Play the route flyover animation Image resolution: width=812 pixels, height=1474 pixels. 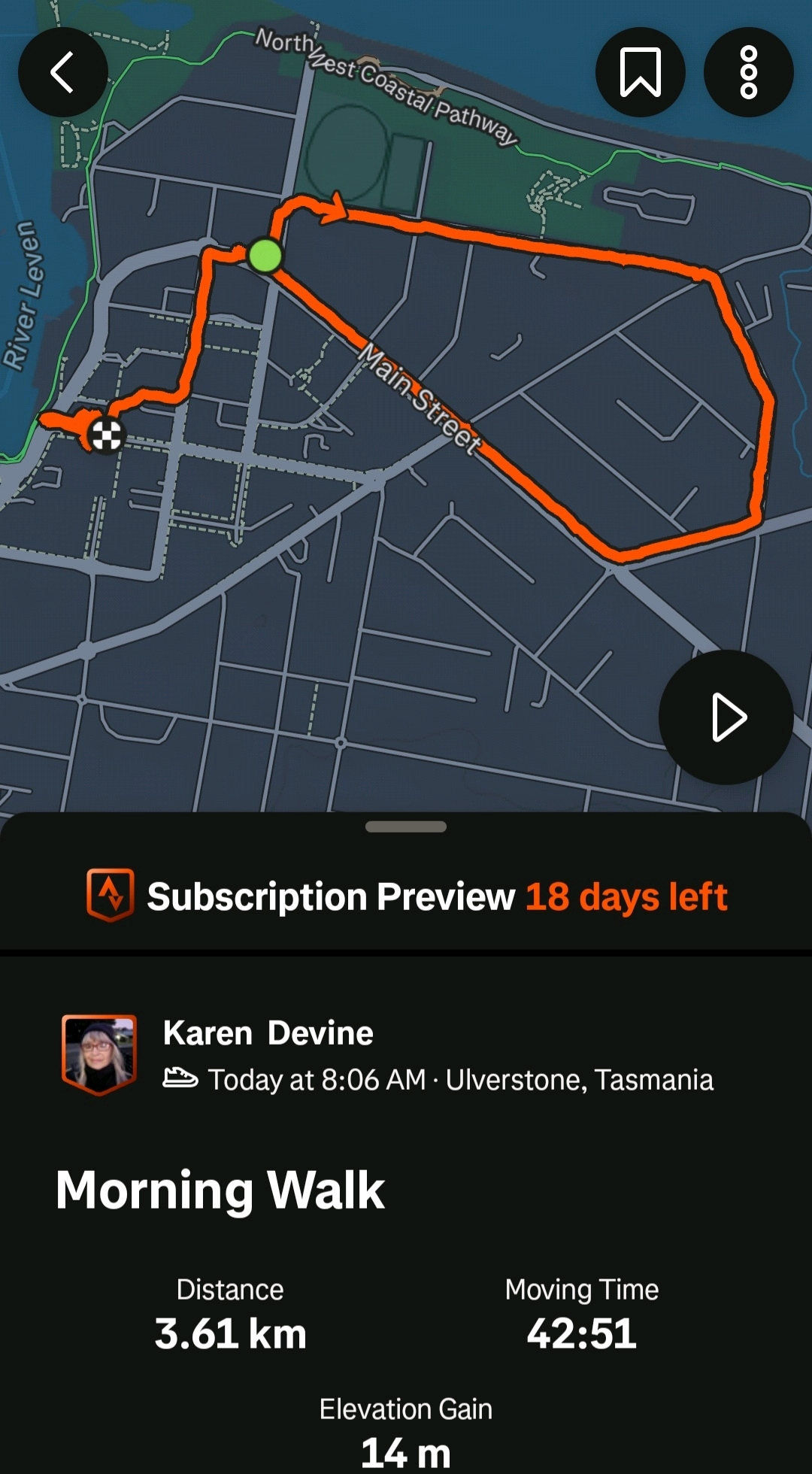[726, 717]
